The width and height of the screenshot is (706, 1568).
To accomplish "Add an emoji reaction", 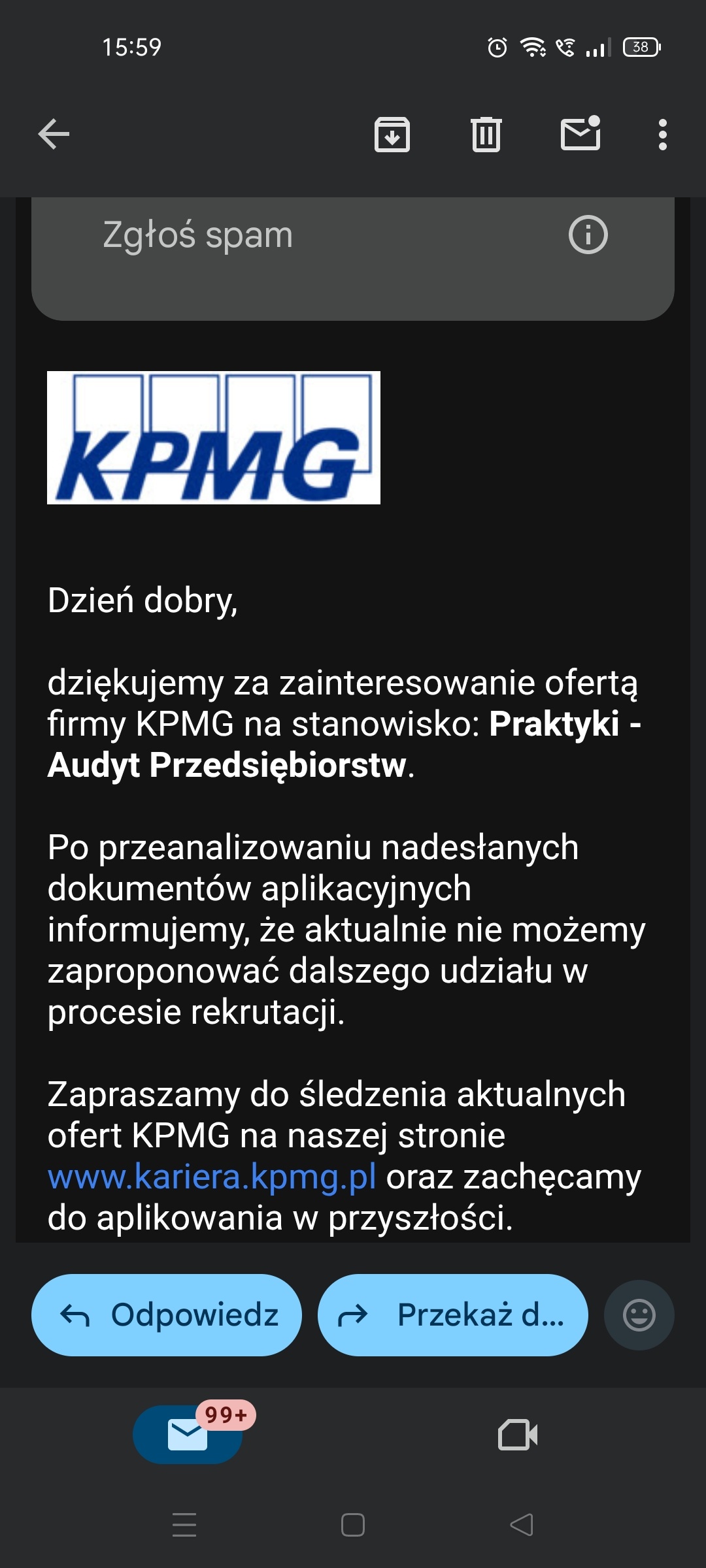I will [x=639, y=1315].
